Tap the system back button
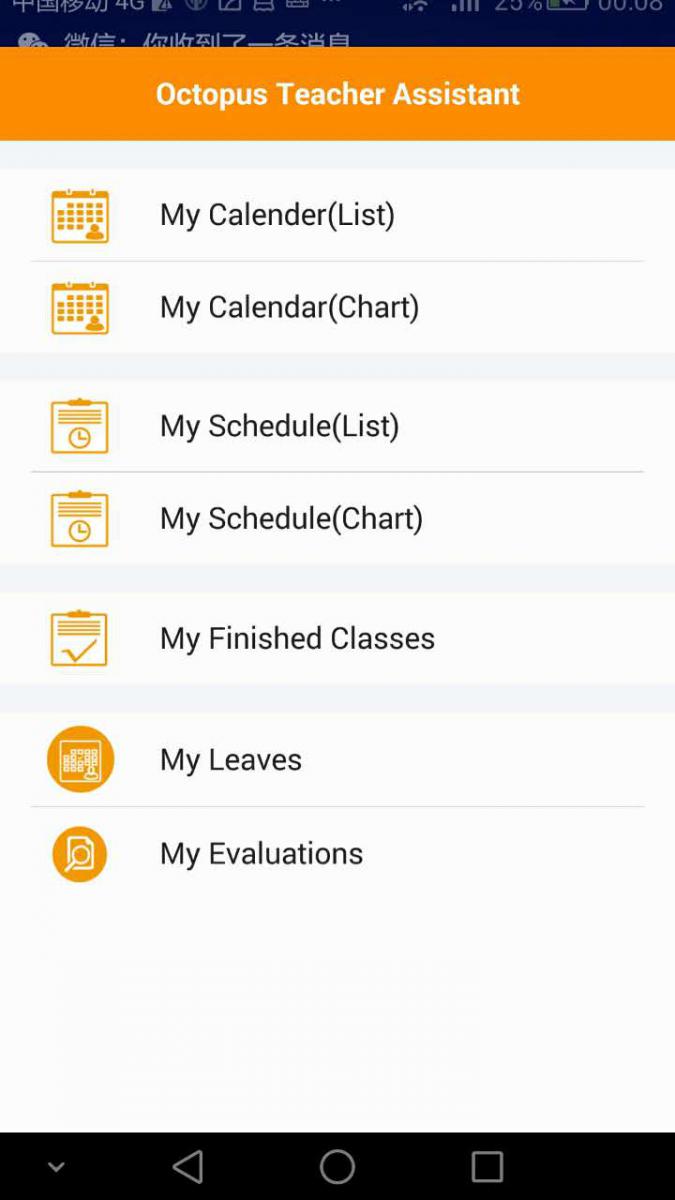 (x=188, y=1167)
